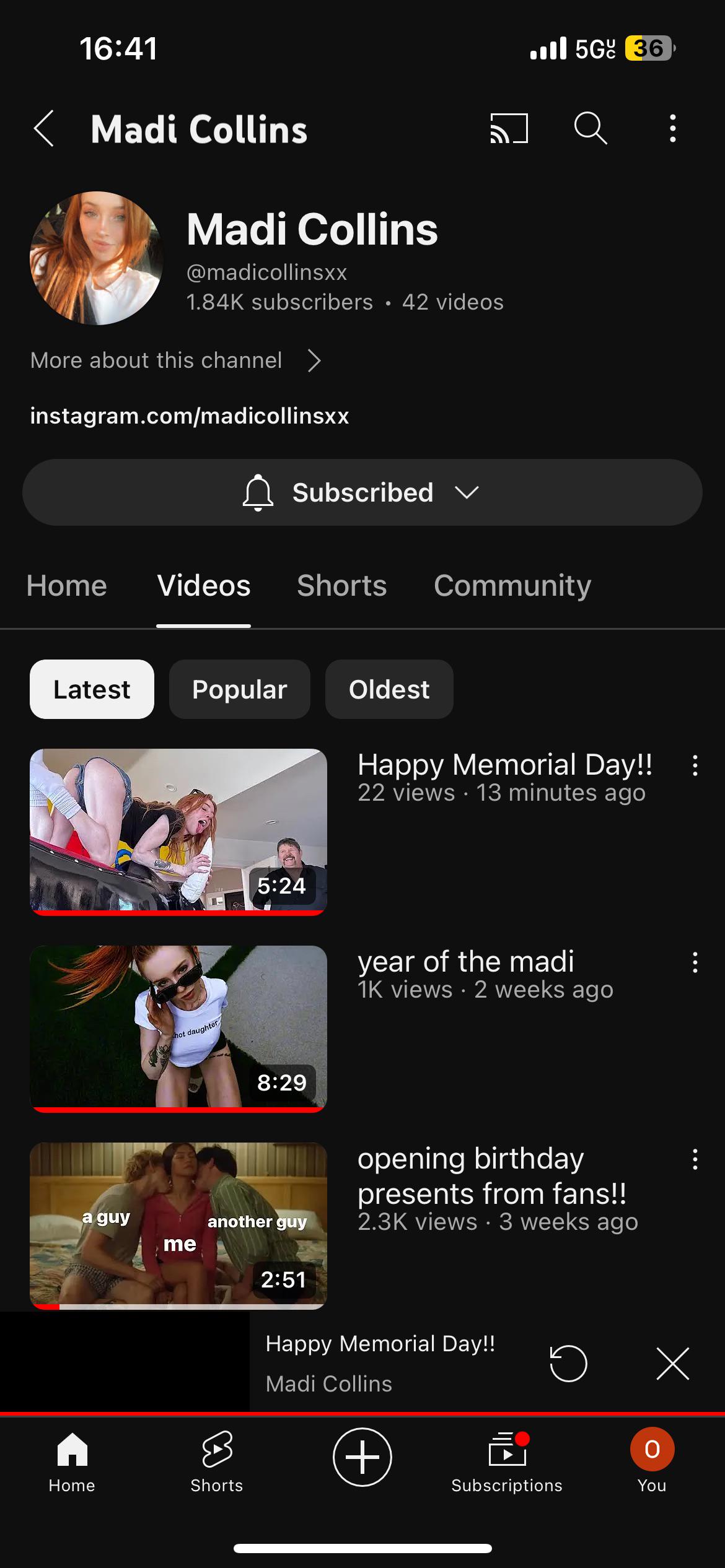725x1568 pixels.
Task: Switch to the Community tab
Action: click(x=512, y=586)
